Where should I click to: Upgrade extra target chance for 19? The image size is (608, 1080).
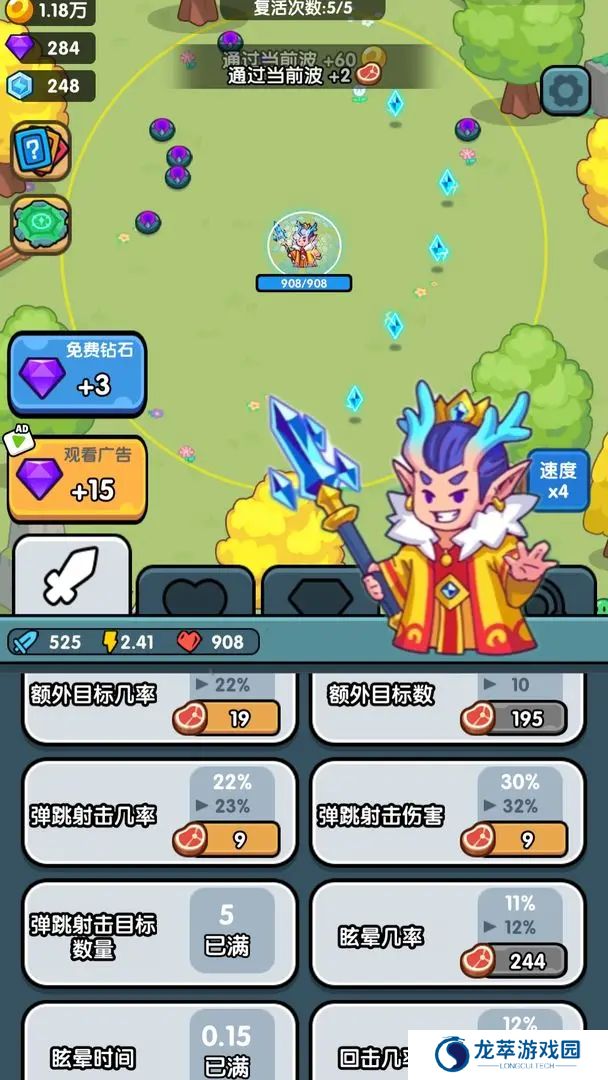click(227, 718)
